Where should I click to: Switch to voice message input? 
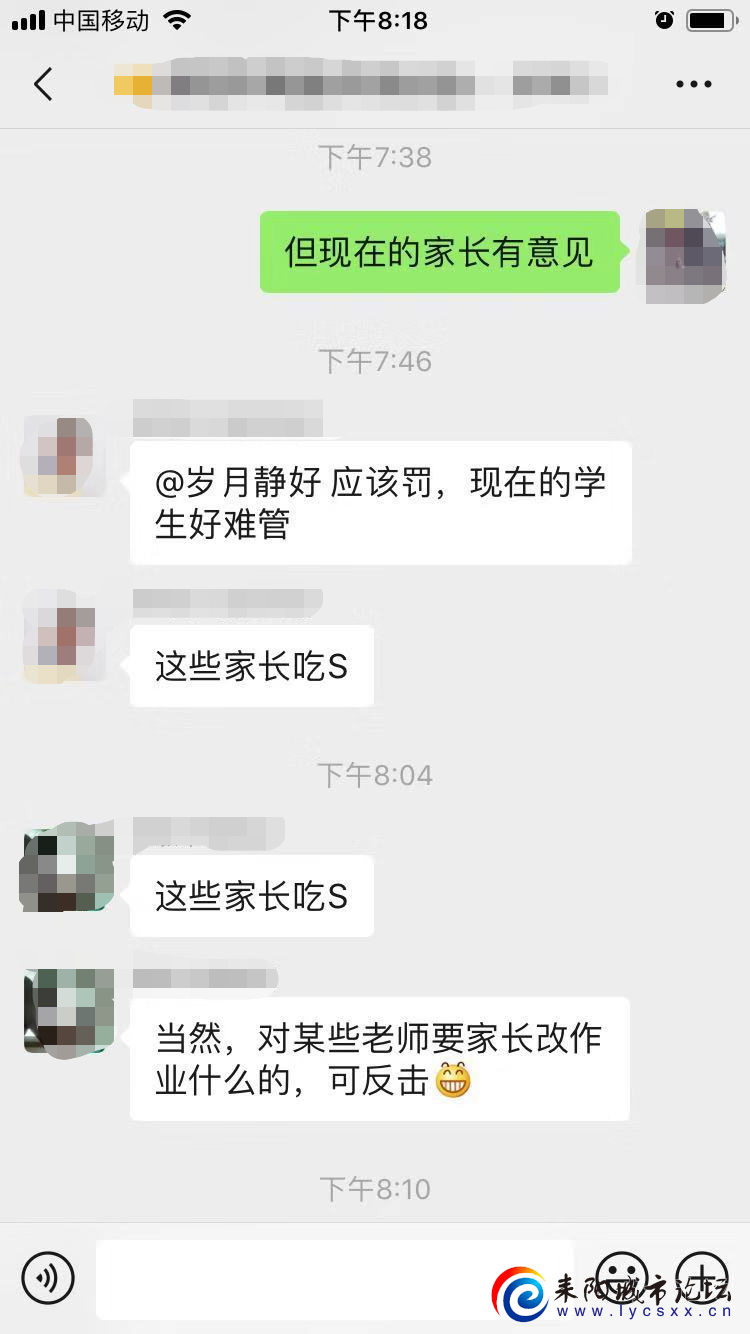[x=48, y=1277]
